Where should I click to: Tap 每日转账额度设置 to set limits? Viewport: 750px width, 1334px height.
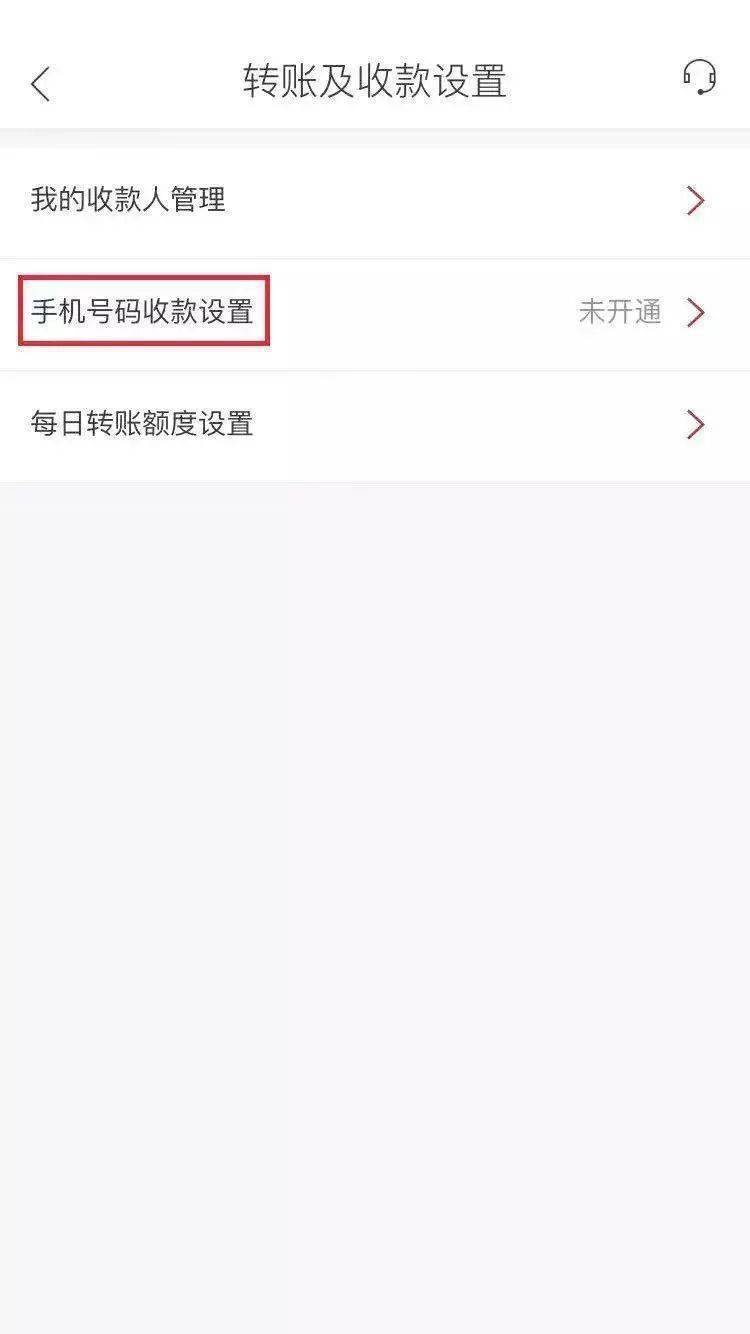(x=142, y=424)
